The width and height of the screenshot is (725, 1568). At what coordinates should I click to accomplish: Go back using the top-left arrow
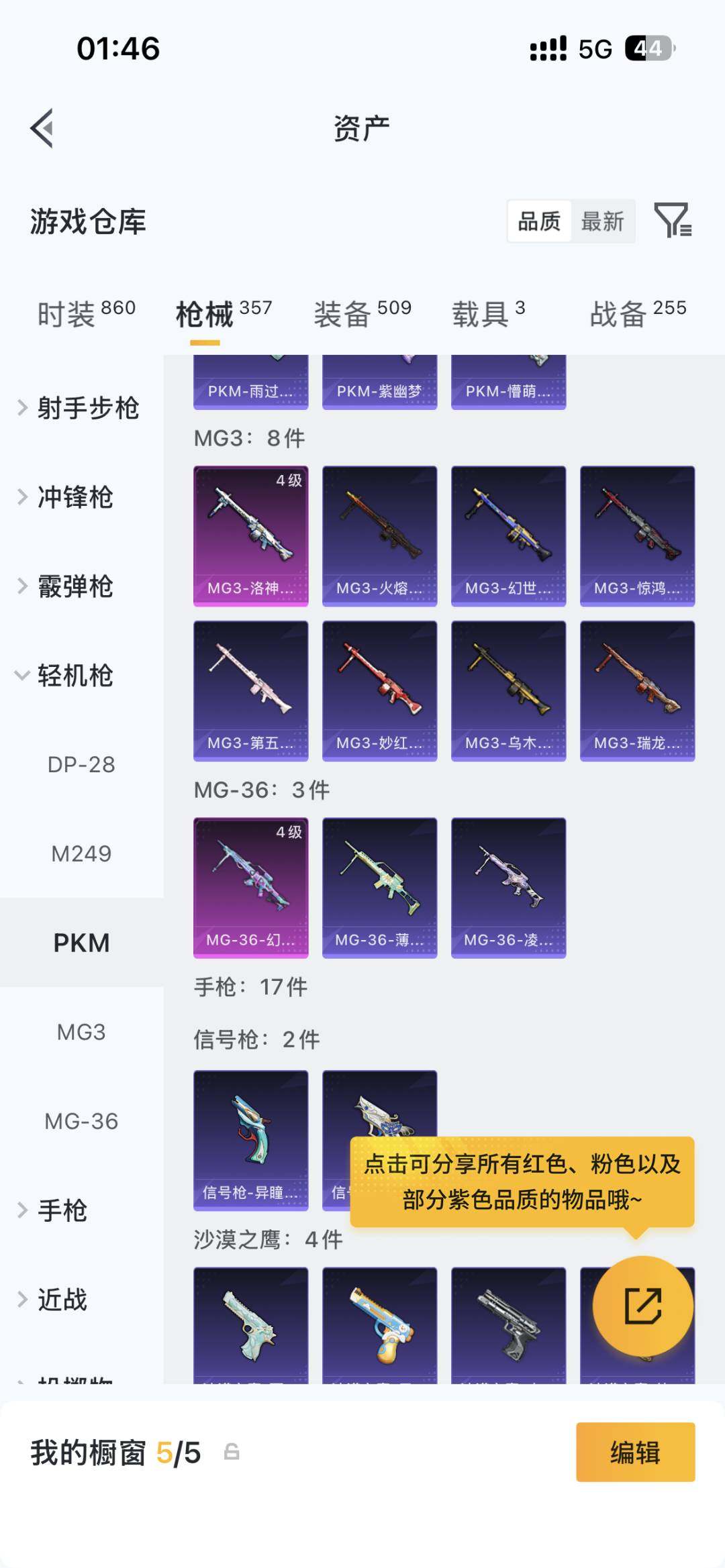42,128
